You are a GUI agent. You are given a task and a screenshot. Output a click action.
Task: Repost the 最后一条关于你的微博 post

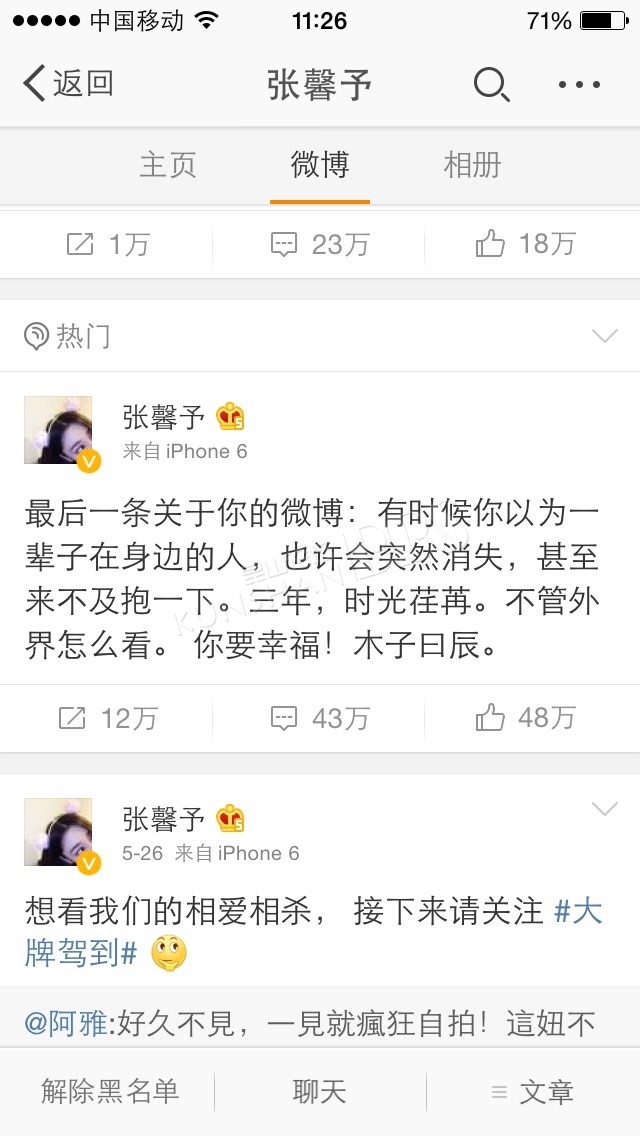(x=107, y=718)
